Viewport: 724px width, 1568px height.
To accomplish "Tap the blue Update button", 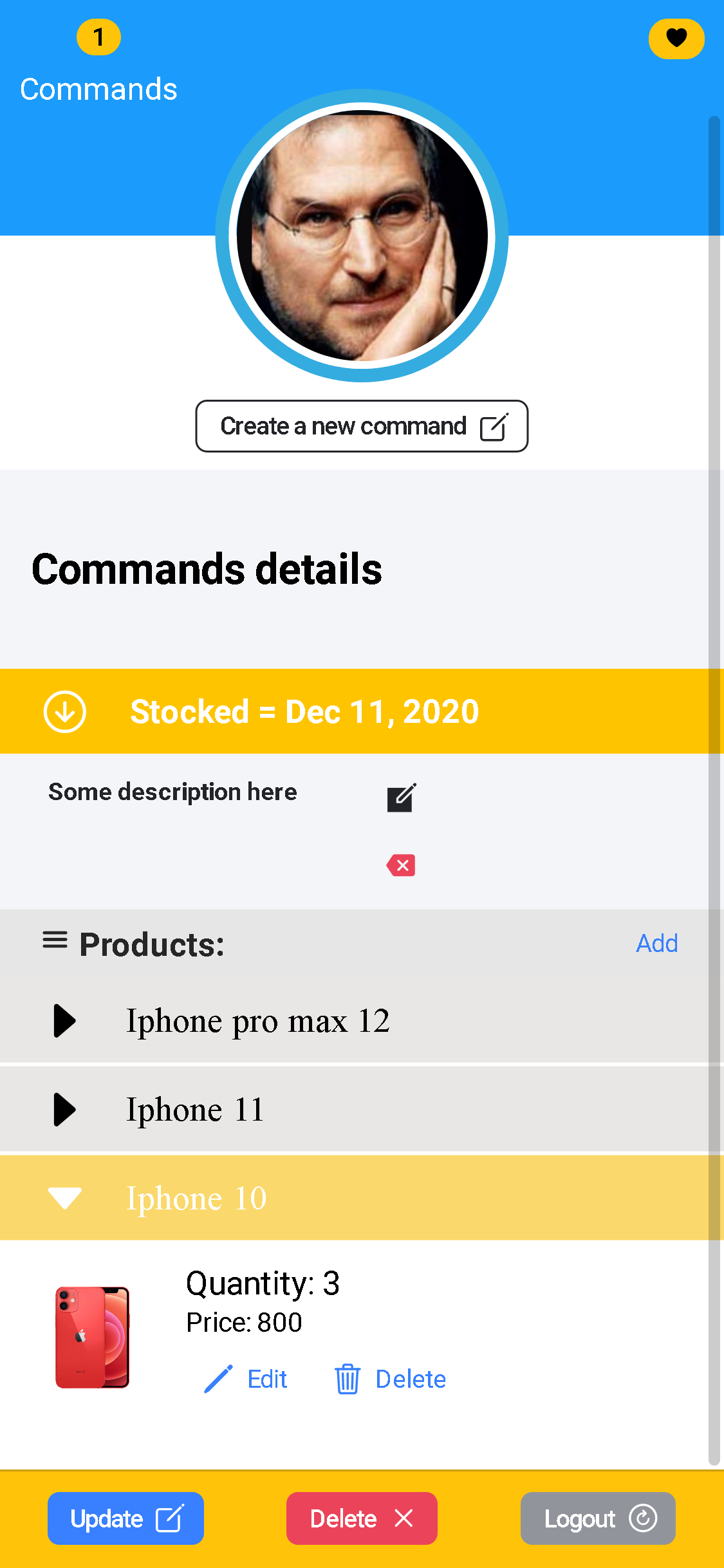I will pyautogui.click(x=125, y=1518).
